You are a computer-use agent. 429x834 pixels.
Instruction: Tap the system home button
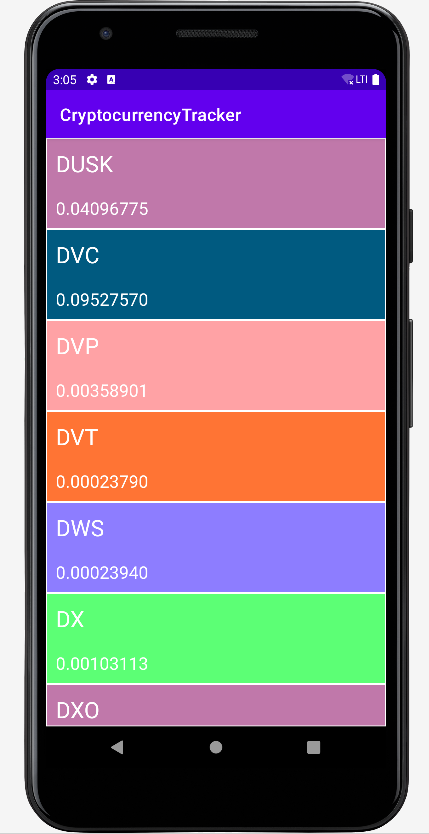(216, 747)
